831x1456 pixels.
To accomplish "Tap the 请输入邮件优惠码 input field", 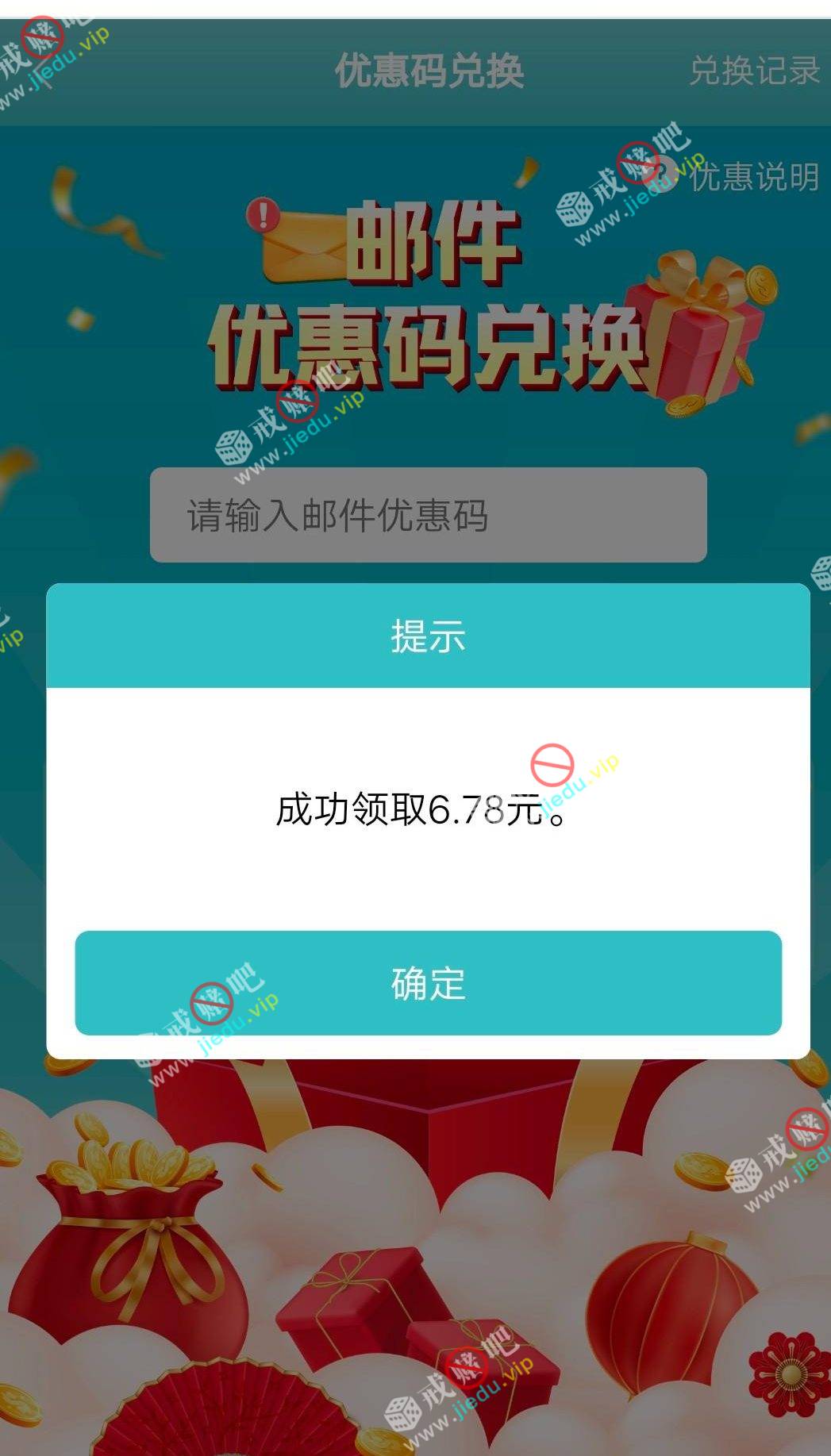I will point(428,515).
